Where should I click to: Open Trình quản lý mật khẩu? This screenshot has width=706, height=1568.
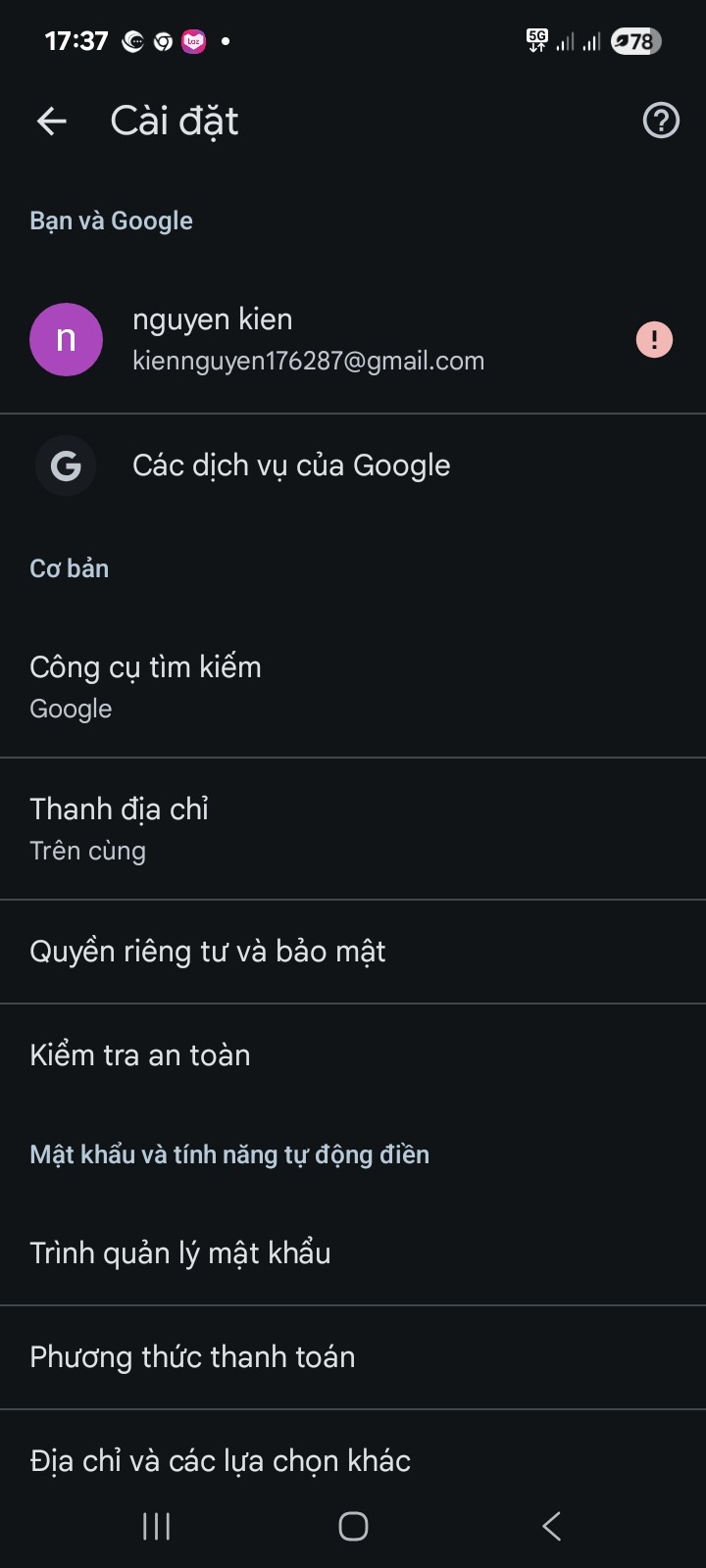(x=180, y=1253)
